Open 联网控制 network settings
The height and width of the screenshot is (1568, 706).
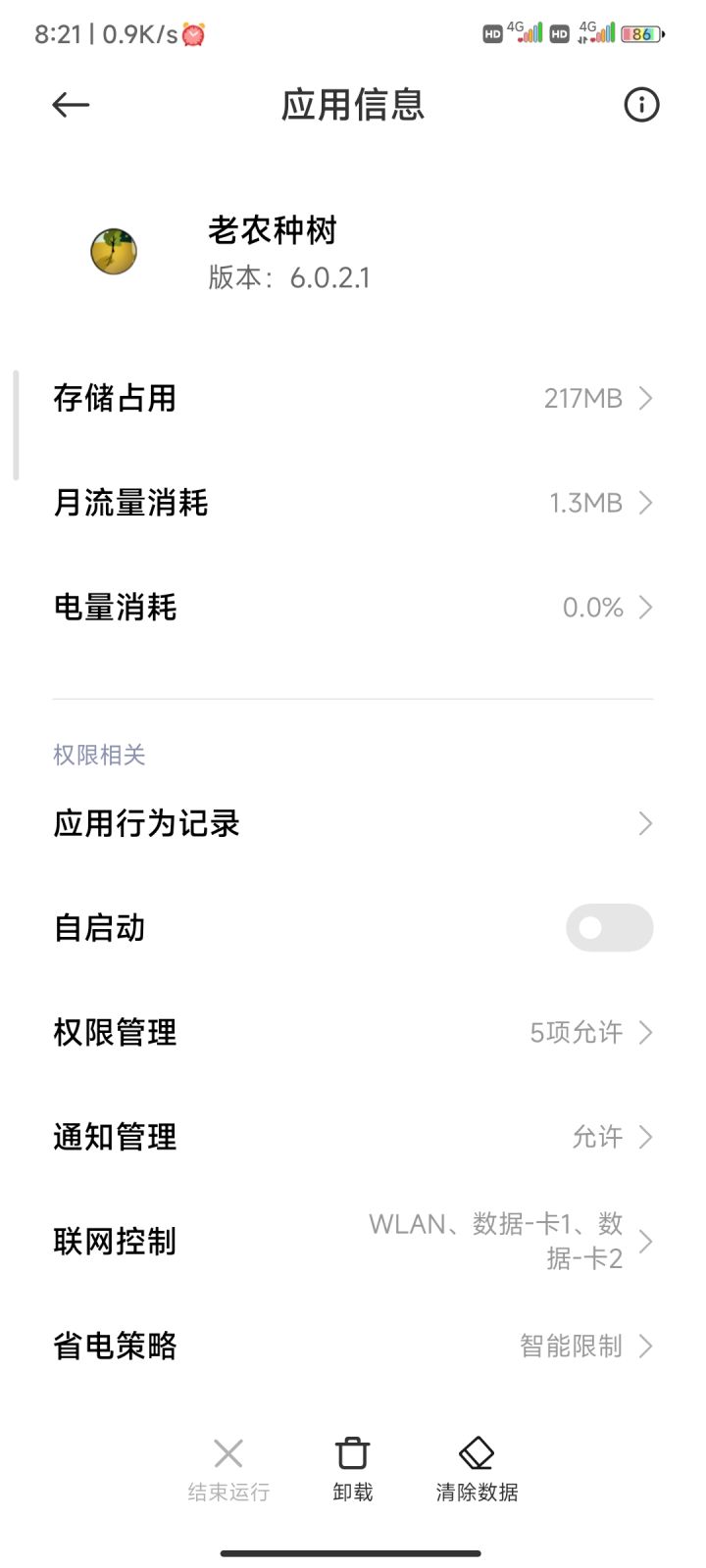[x=353, y=1242]
